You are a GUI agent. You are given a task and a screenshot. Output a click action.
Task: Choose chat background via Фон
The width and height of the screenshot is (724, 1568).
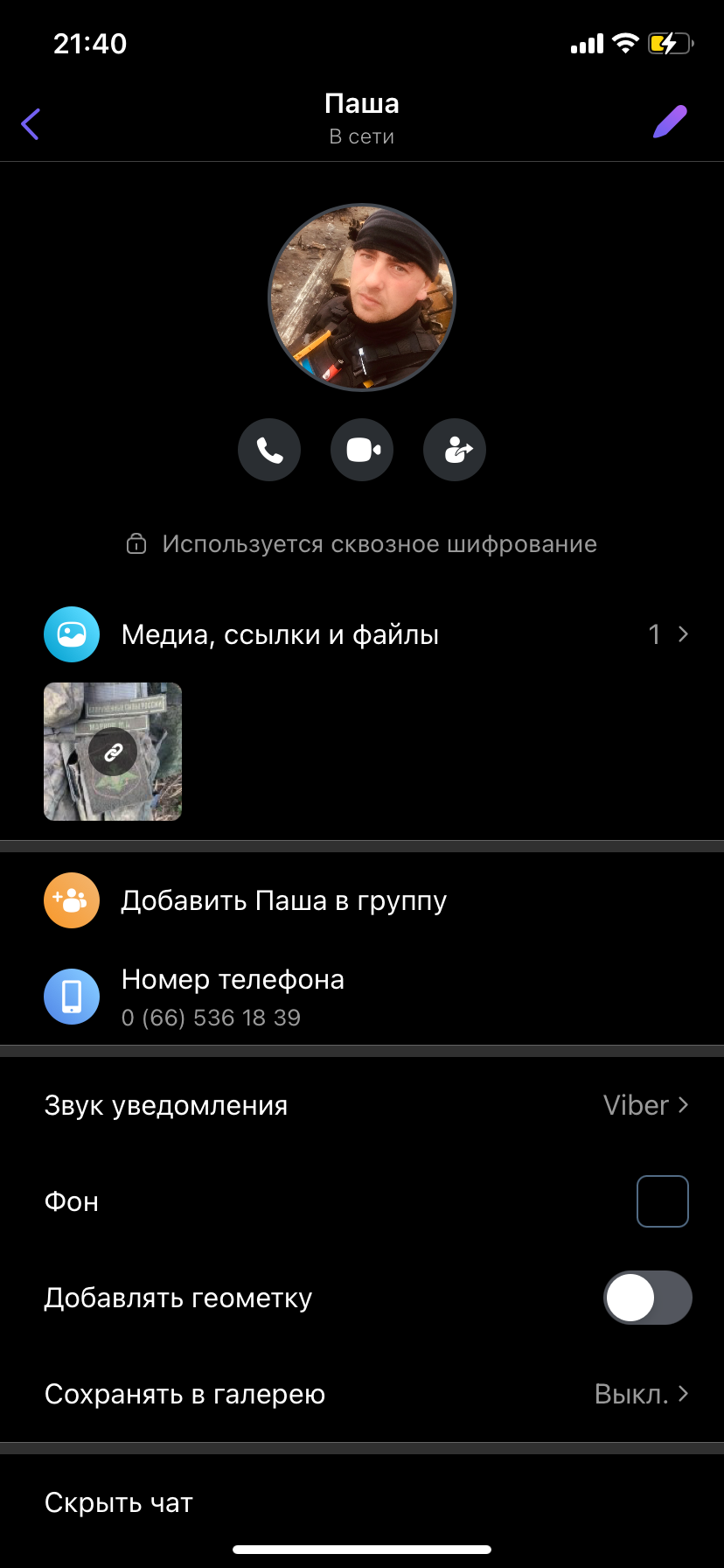[662, 1201]
